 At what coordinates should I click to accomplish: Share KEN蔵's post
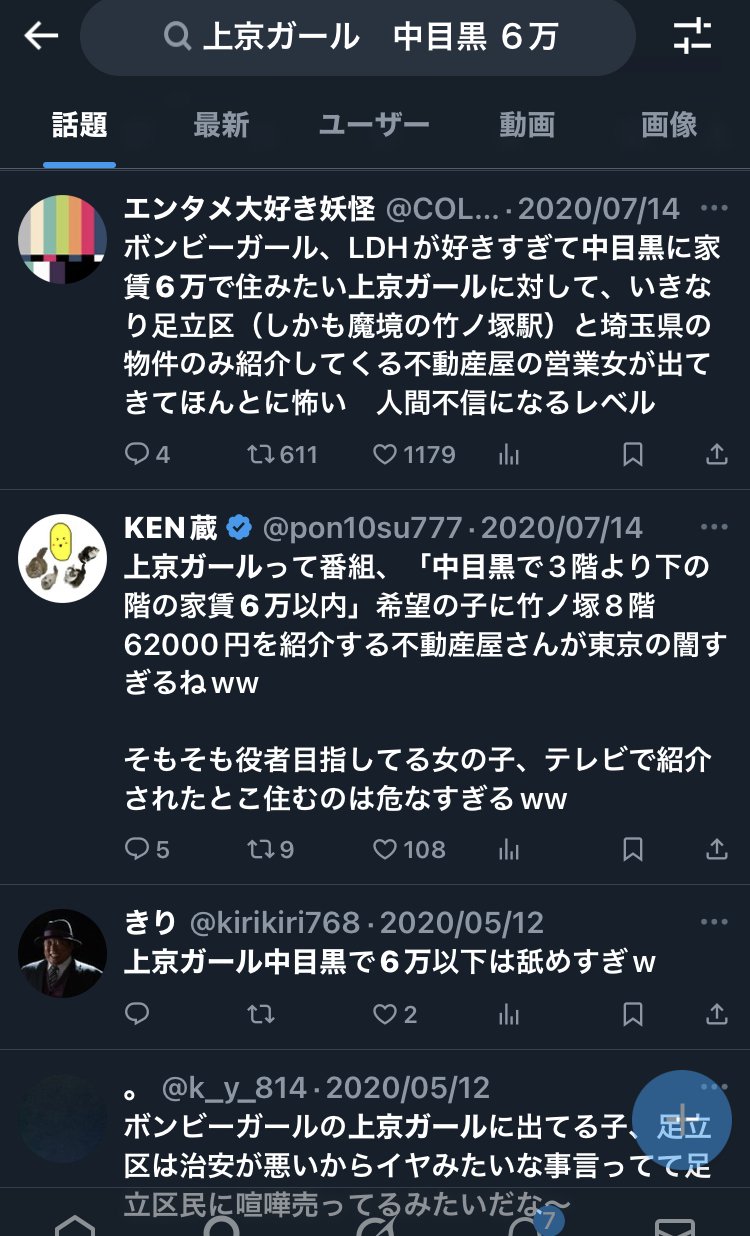[716, 850]
